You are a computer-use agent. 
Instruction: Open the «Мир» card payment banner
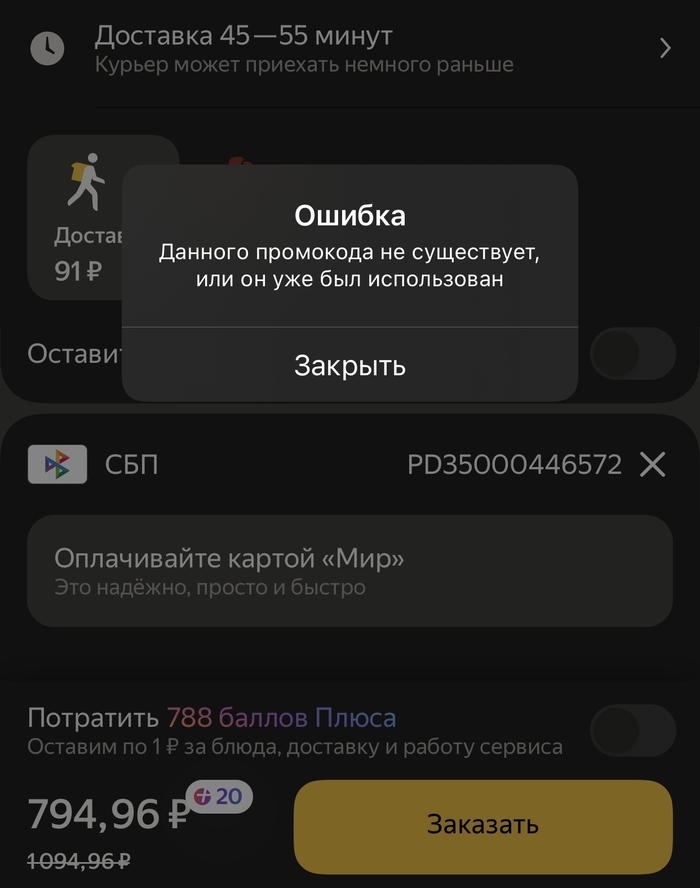pos(349,571)
